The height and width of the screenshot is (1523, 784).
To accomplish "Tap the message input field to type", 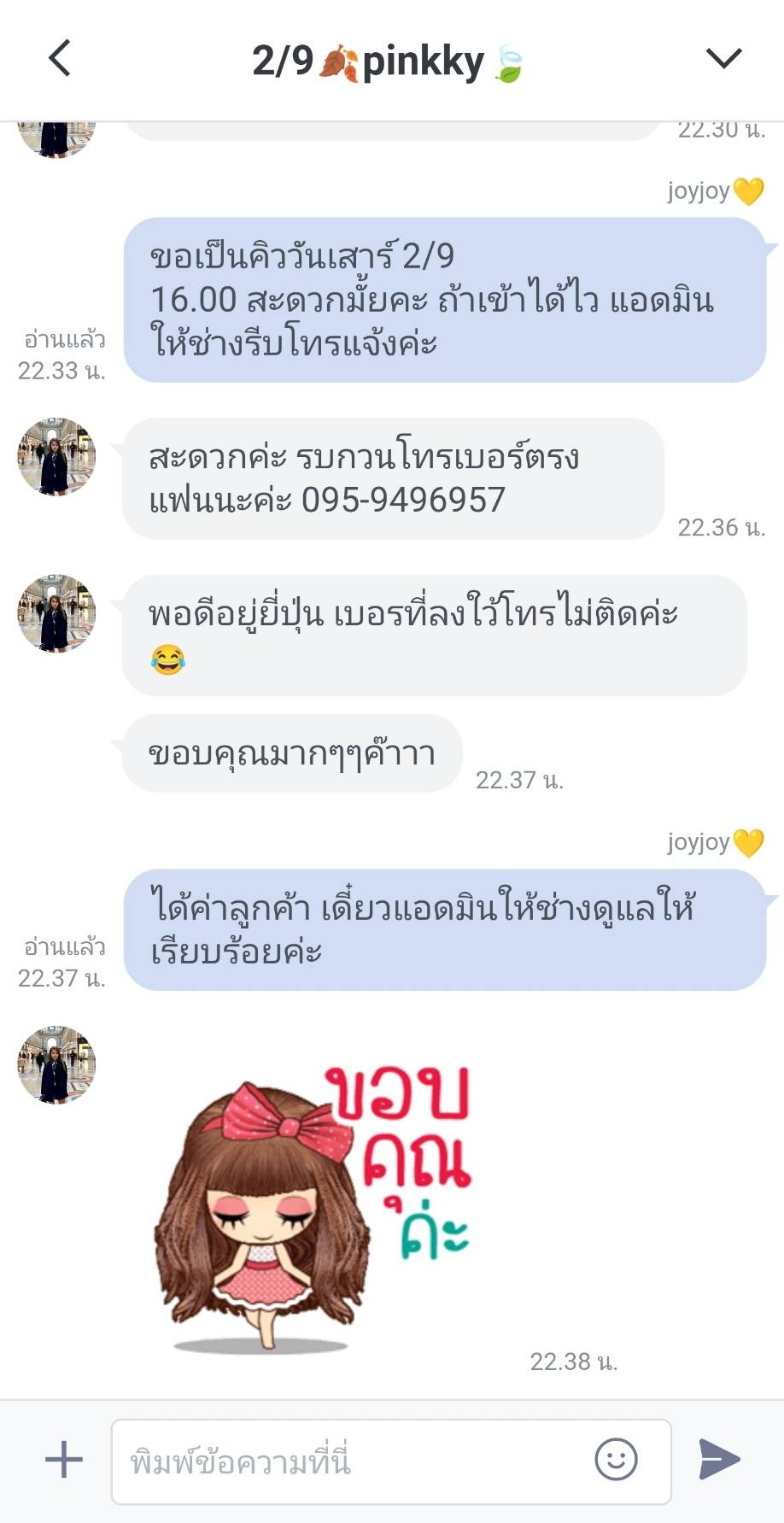I will [x=342, y=1459].
